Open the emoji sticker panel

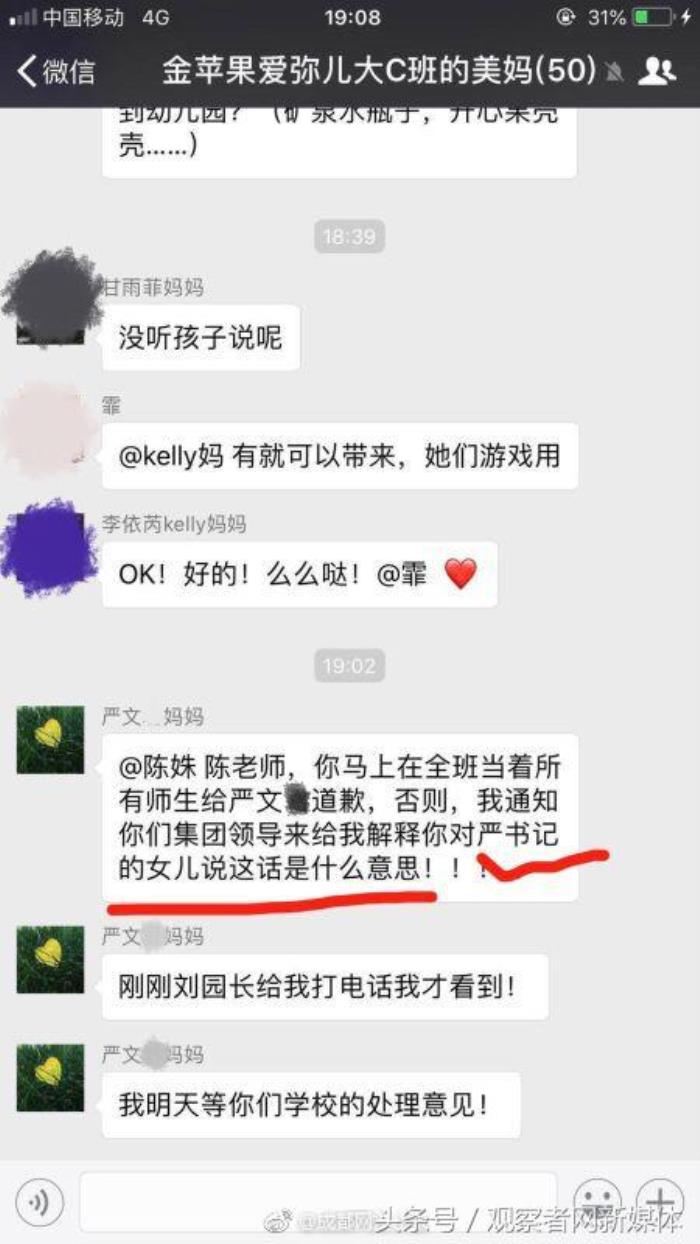pos(599,1201)
